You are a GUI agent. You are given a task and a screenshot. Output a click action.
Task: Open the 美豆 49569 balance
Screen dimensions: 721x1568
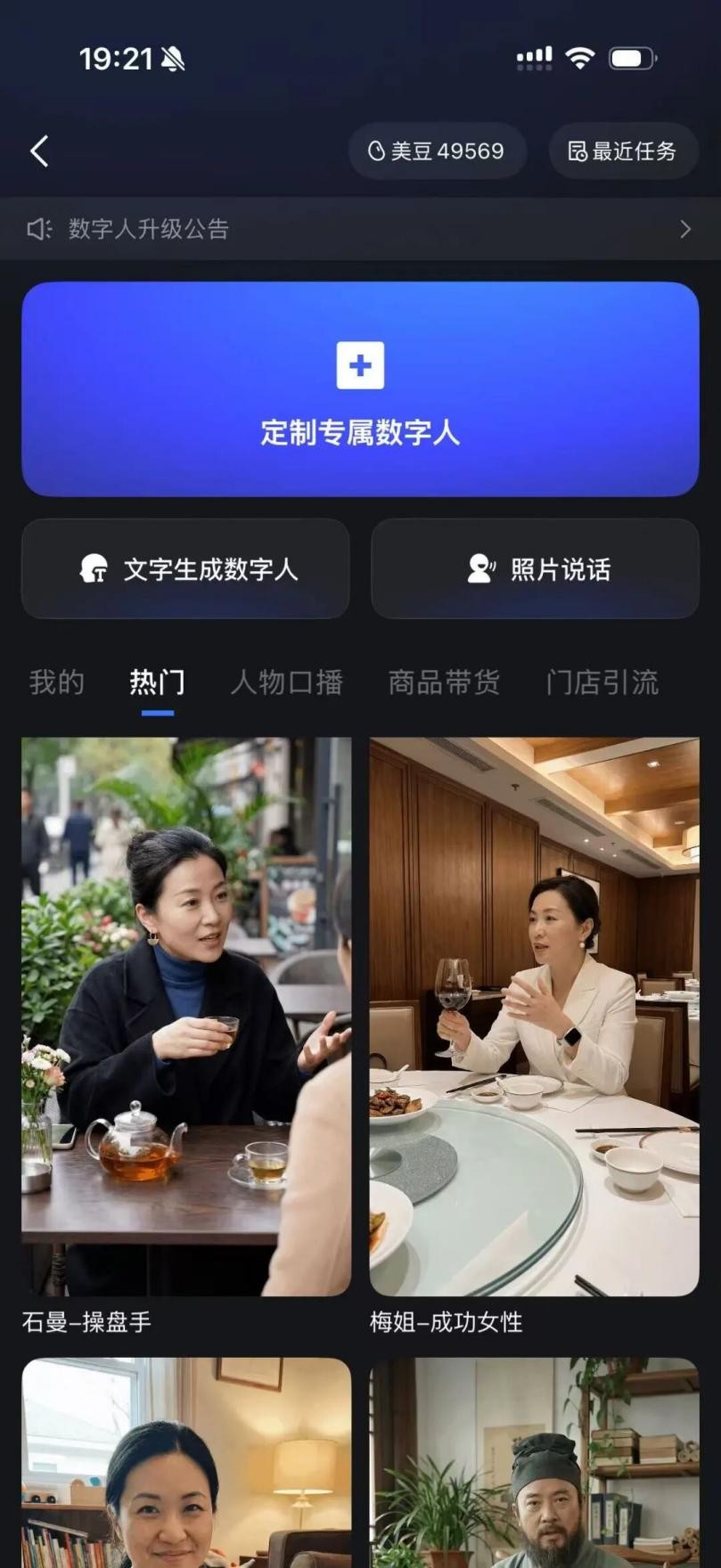[437, 151]
